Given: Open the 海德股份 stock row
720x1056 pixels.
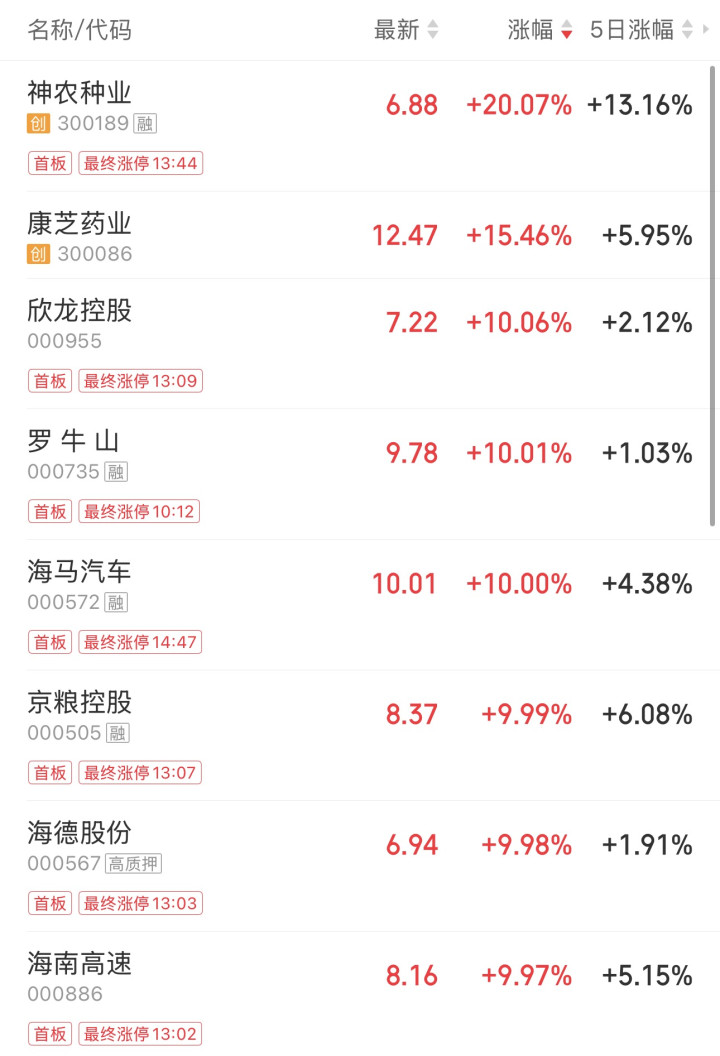Looking at the screenshot, I should [x=79, y=833].
